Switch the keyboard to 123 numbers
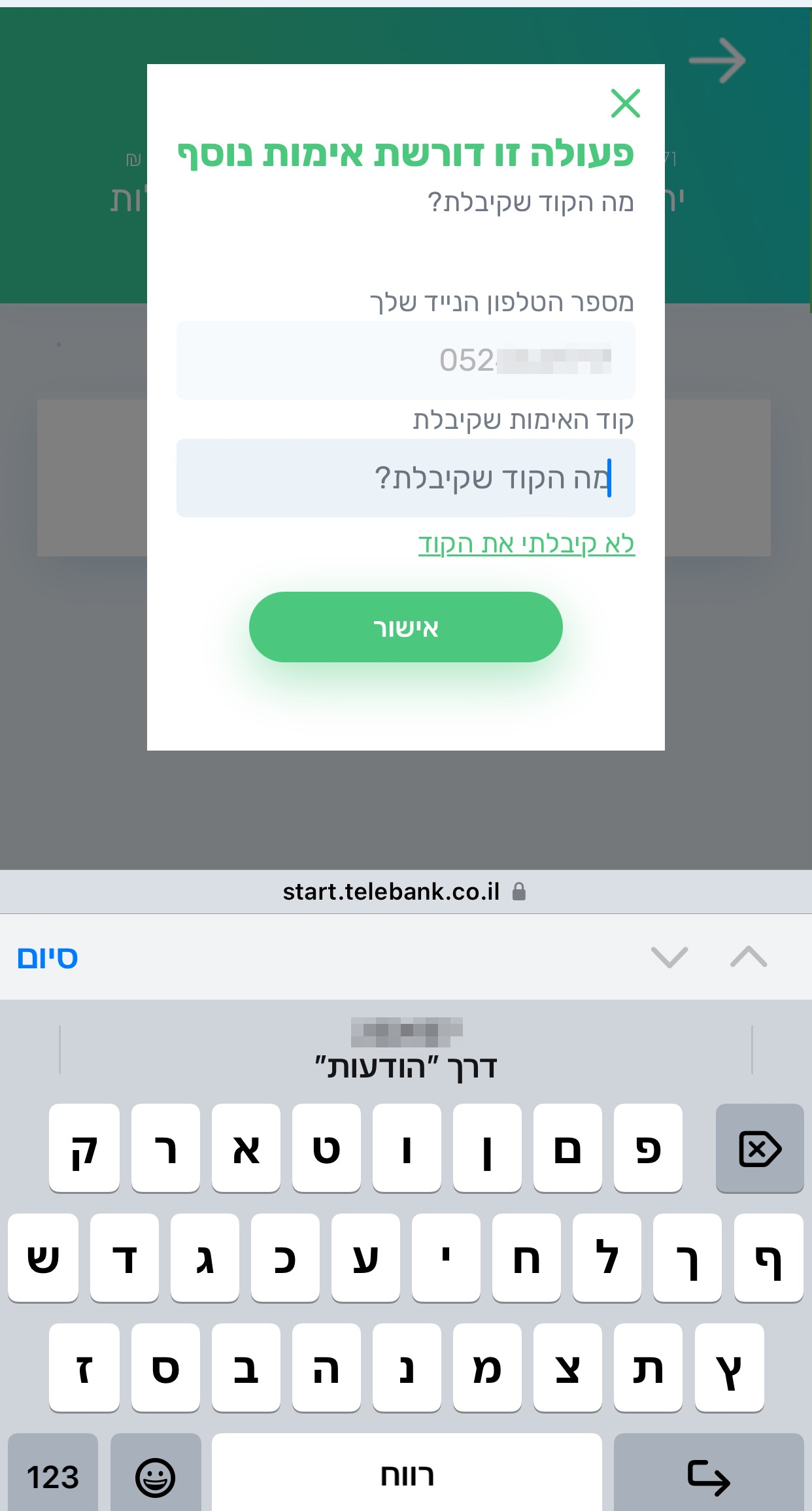The height and width of the screenshot is (1511, 812). pyautogui.click(x=53, y=1476)
